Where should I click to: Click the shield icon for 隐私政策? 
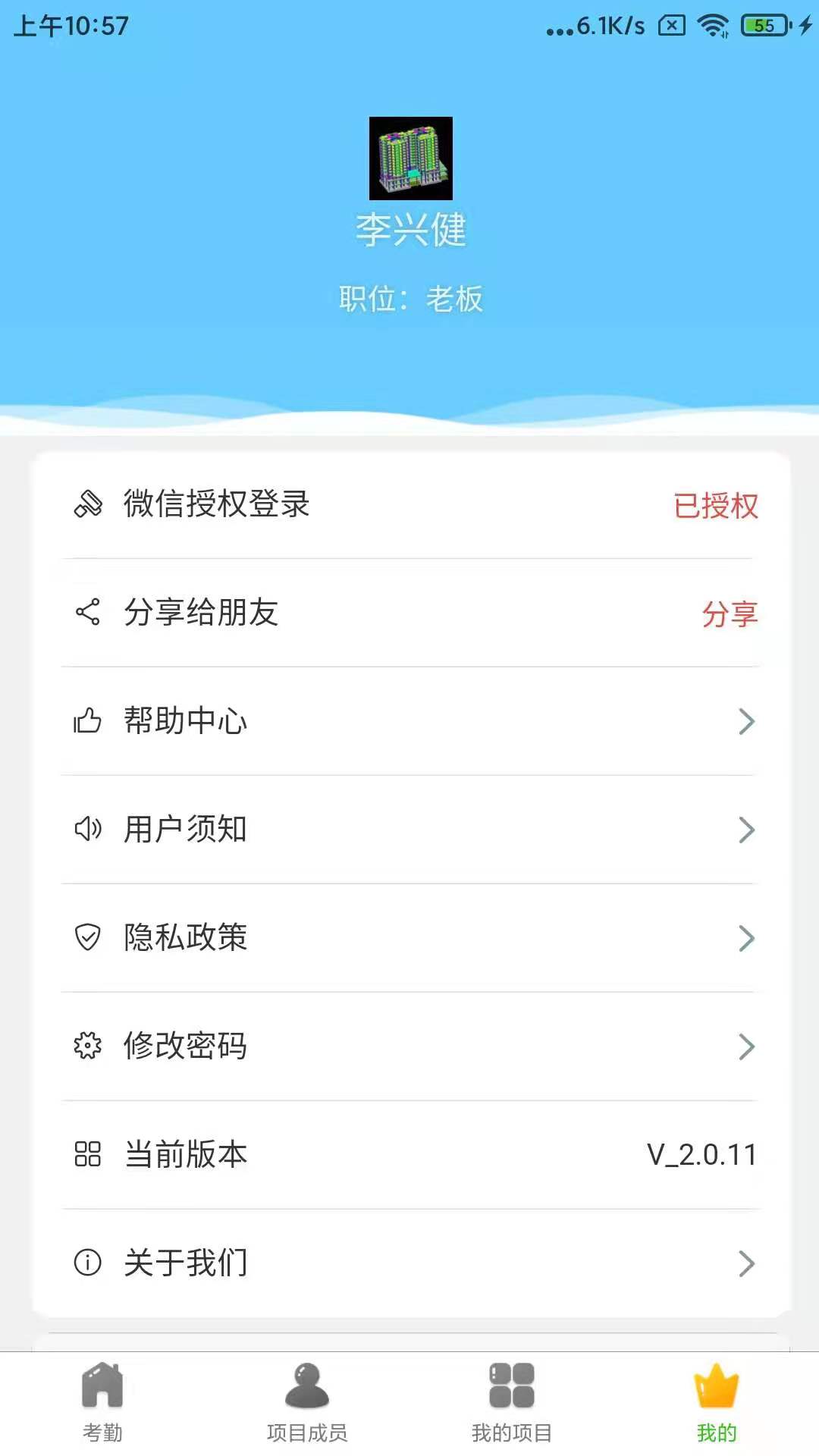click(x=87, y=939)
